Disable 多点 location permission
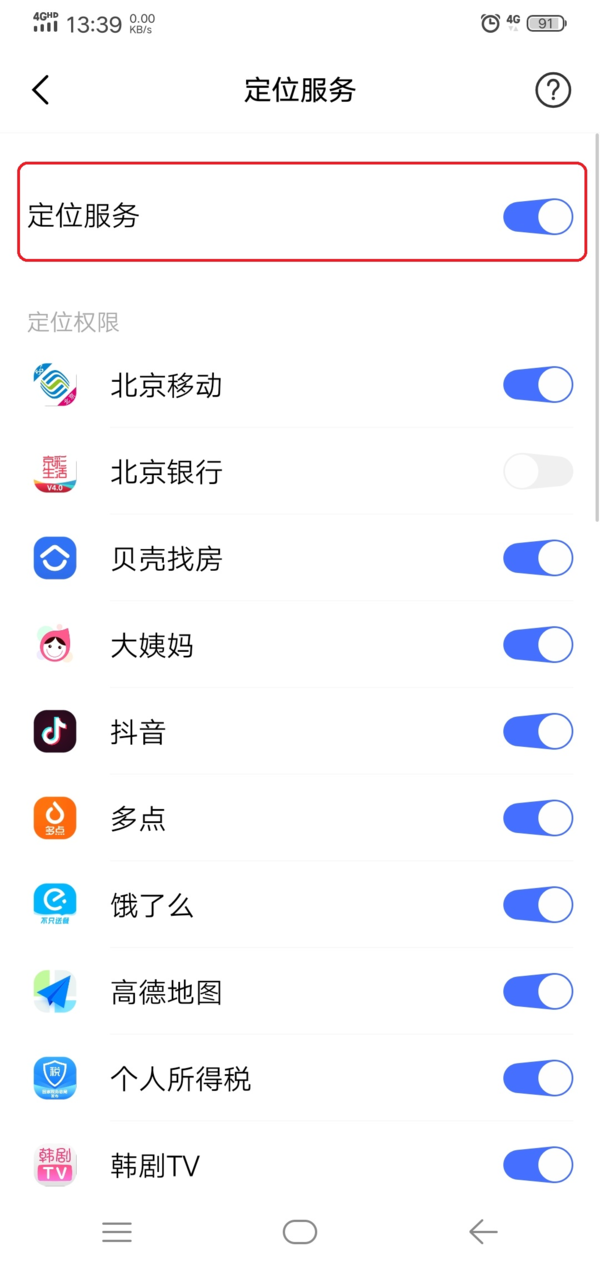This screenshot has width=600, height=1267. tap(538, 818)
